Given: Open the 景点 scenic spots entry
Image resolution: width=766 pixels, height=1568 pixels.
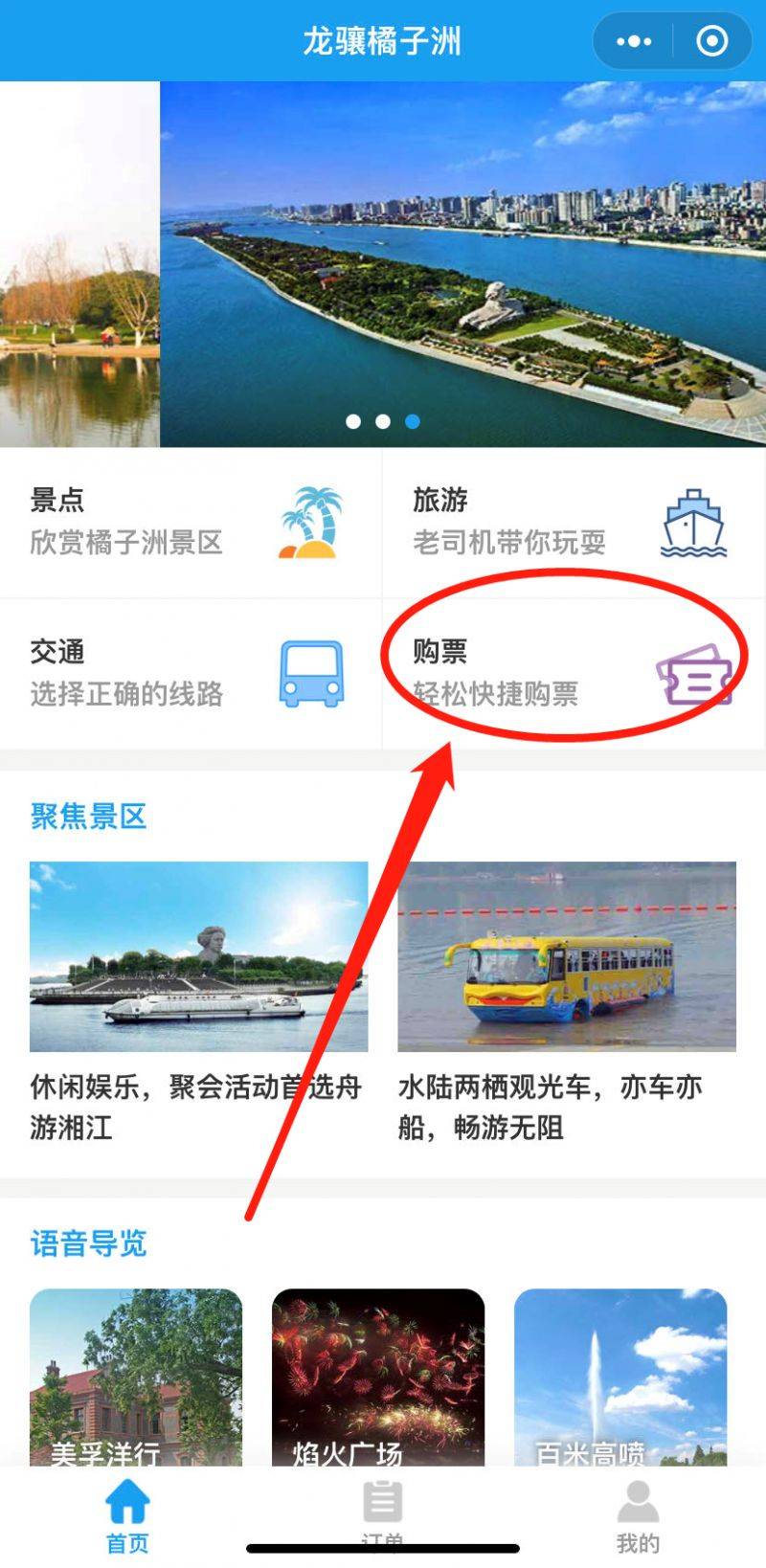Looking at the screenshot, I should click(x=190, y=522).
